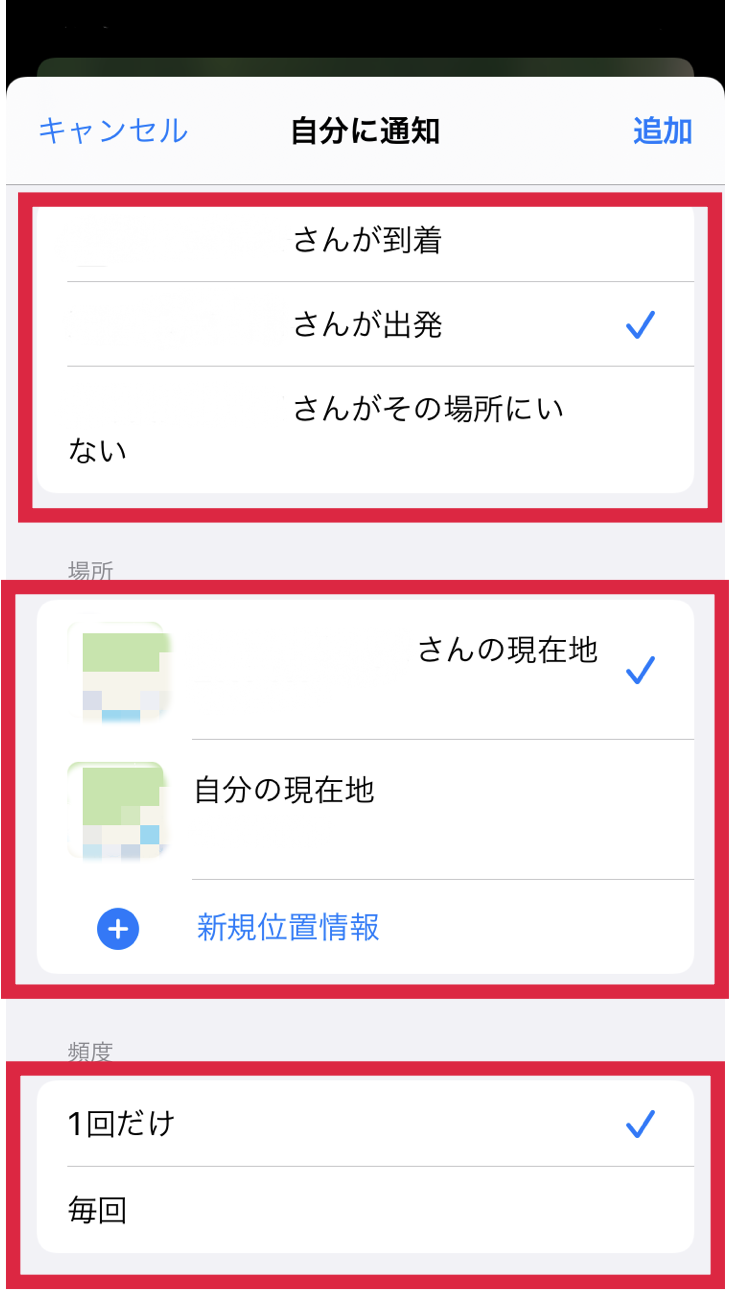Image resolution: width=730 pixels, height=1290 pixels.
Task: Choose さんの現在地 as the location
Action: (365, 670)
